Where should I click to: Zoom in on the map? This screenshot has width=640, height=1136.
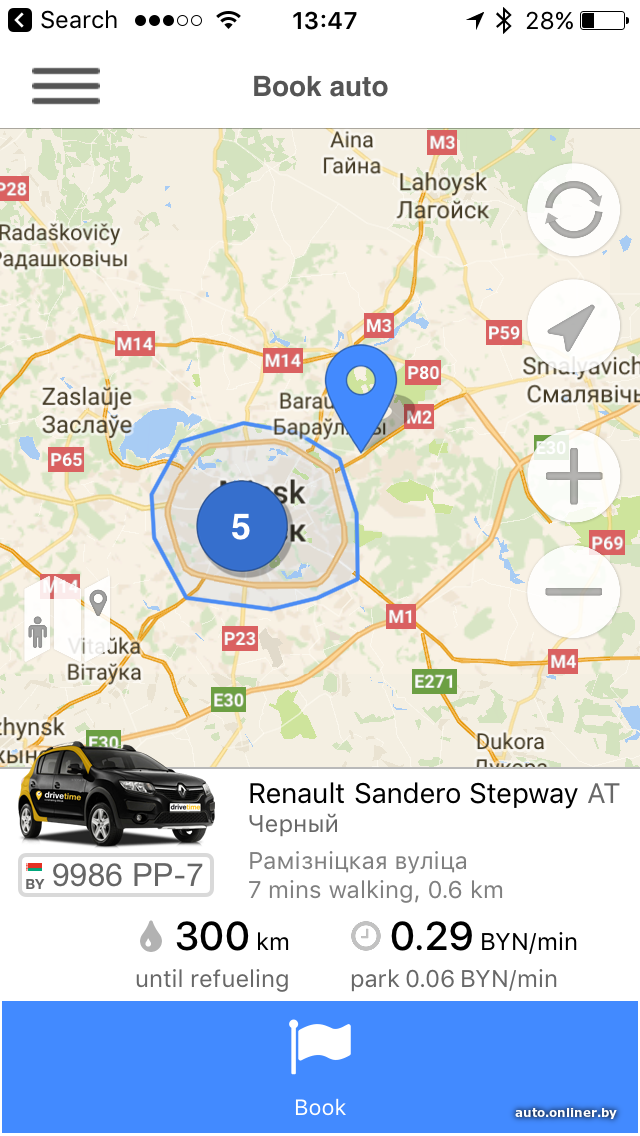(x=573, y=474)
